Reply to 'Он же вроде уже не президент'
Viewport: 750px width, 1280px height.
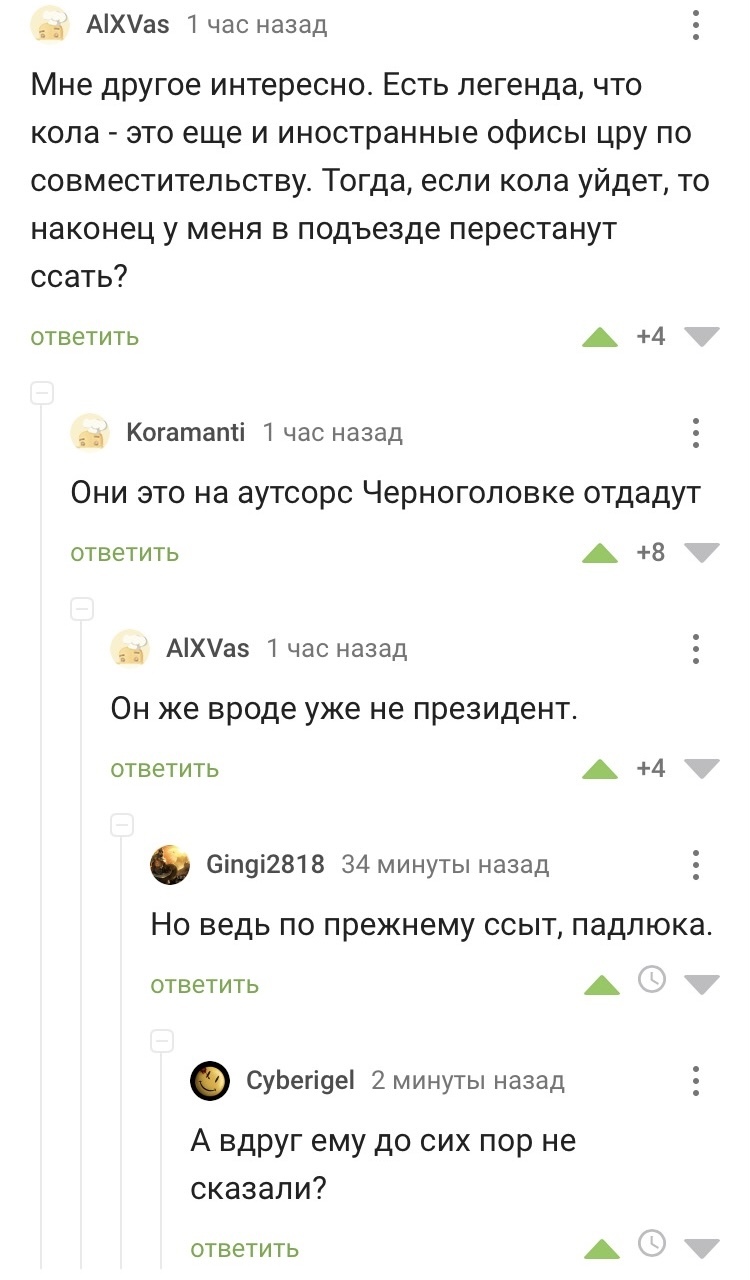tap(164, 769)
